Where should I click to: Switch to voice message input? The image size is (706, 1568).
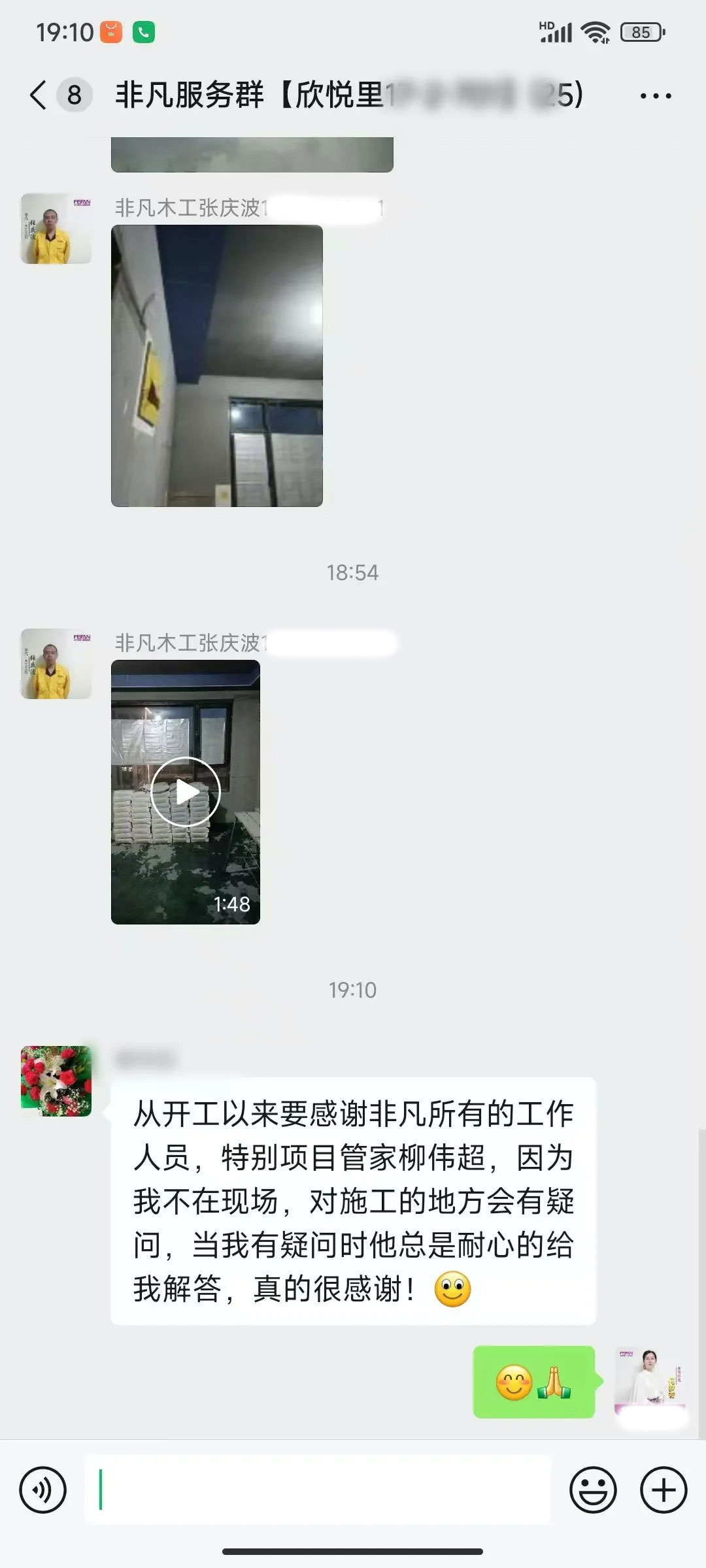pyautogui.click(x=43, y=1490)
